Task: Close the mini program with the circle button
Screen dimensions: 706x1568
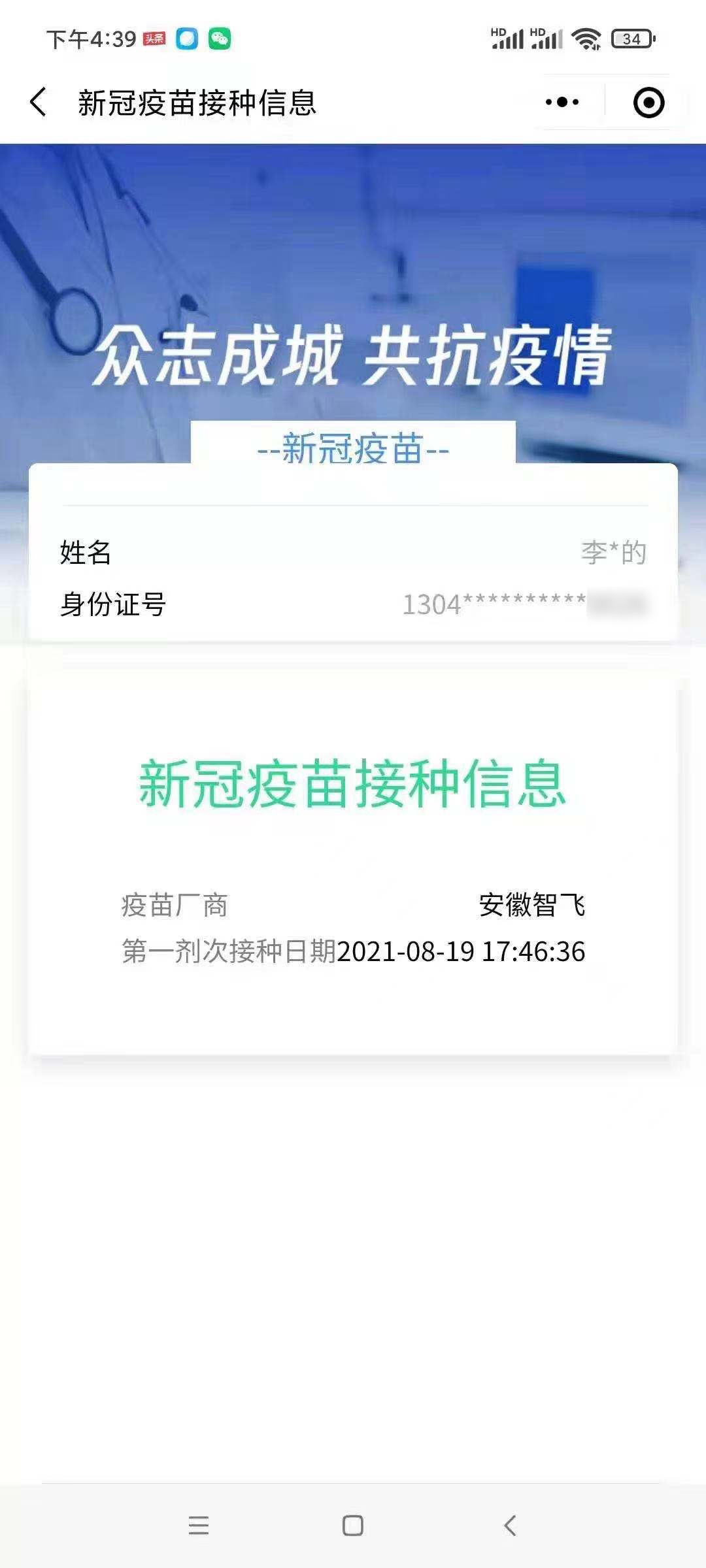Action: (x=648, y=103)
